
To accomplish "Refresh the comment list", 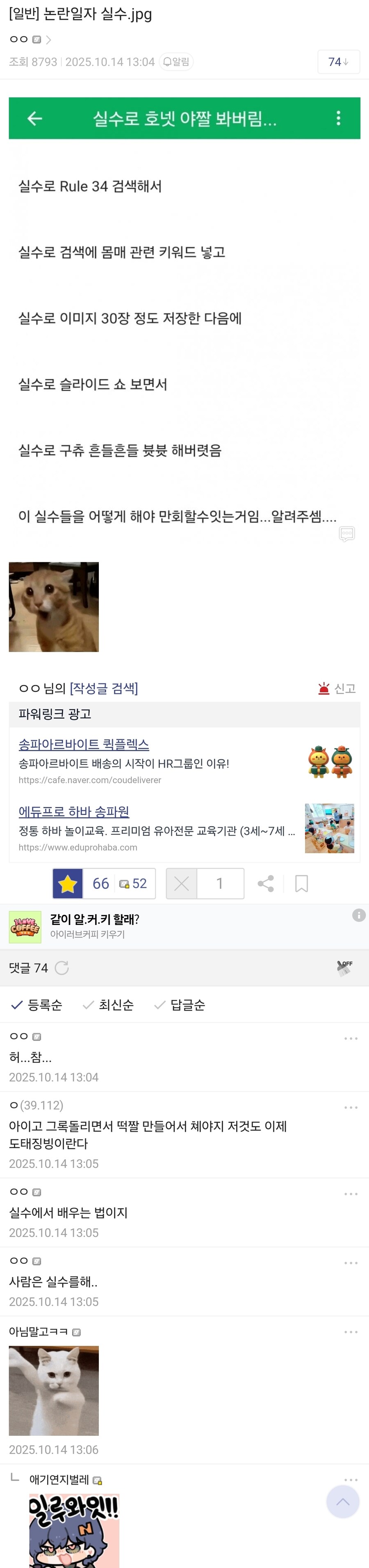I will 62,968.
